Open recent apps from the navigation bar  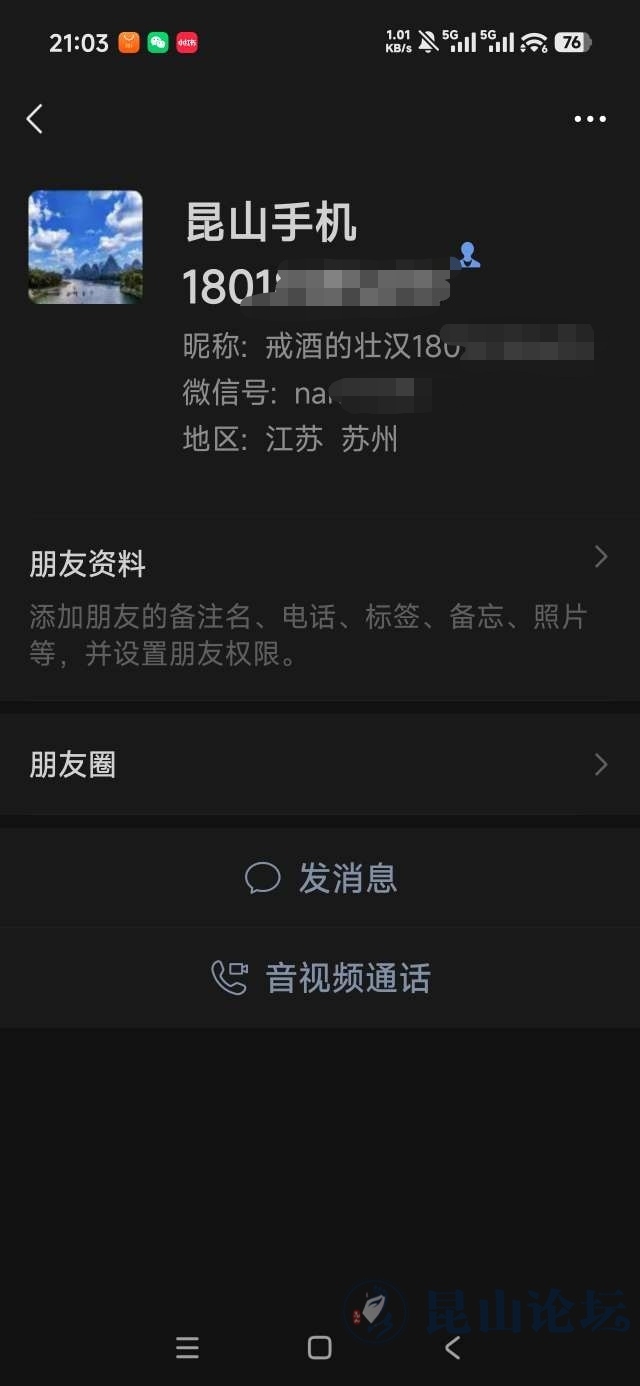coord(187,1348)
